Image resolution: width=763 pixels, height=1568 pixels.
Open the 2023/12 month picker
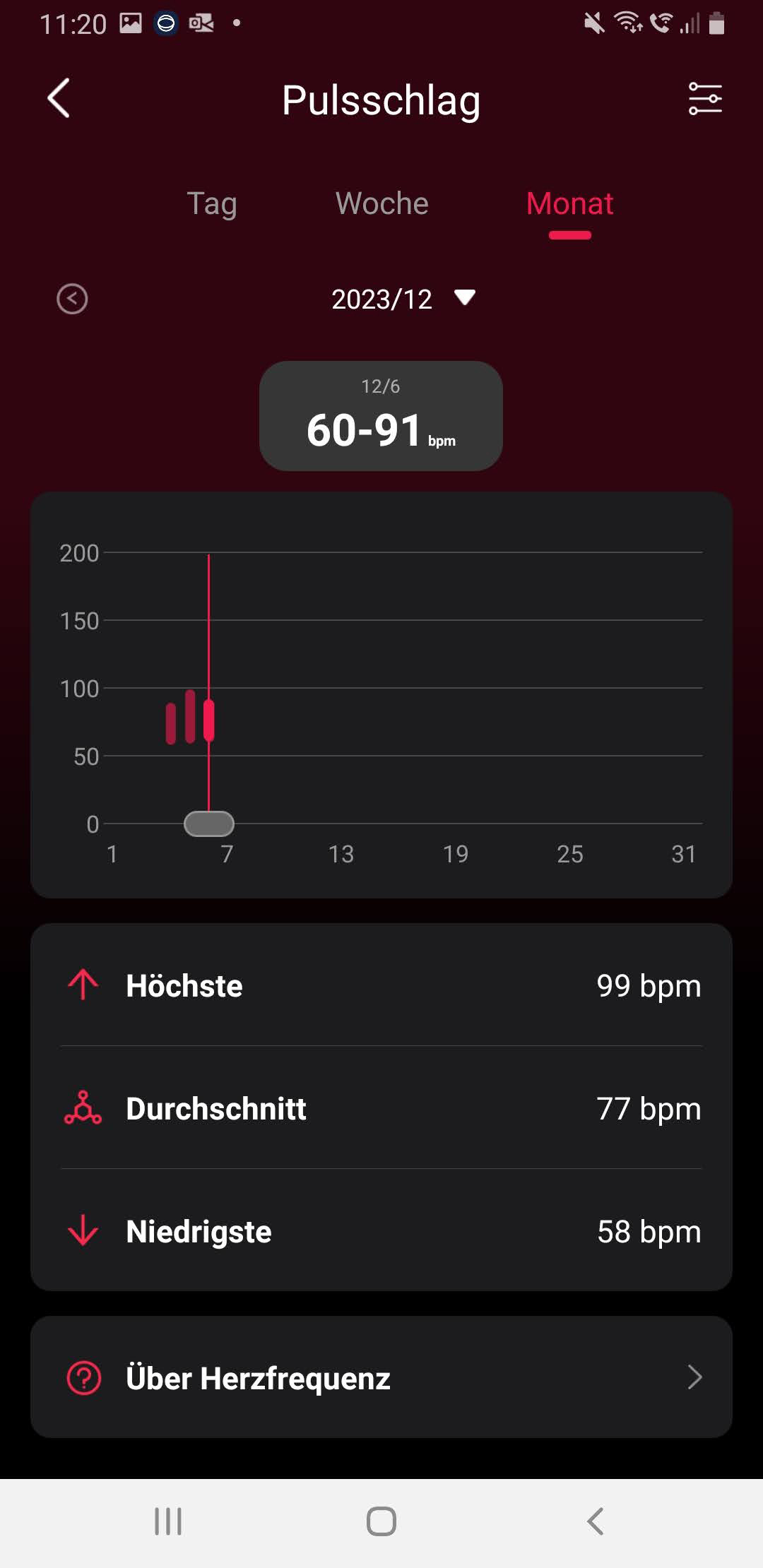pos(403,299)
